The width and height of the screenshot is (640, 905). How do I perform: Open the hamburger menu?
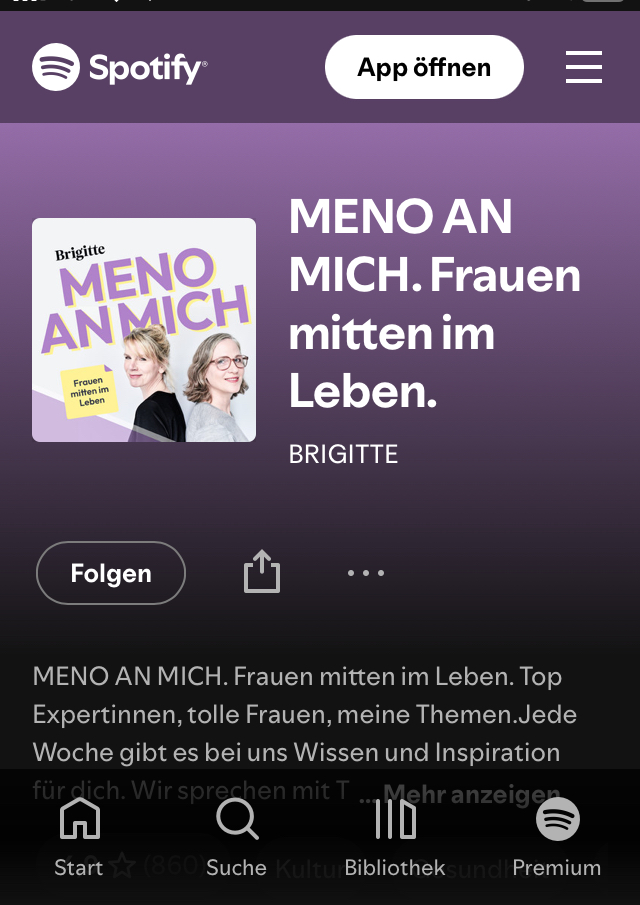pos(584,67)
